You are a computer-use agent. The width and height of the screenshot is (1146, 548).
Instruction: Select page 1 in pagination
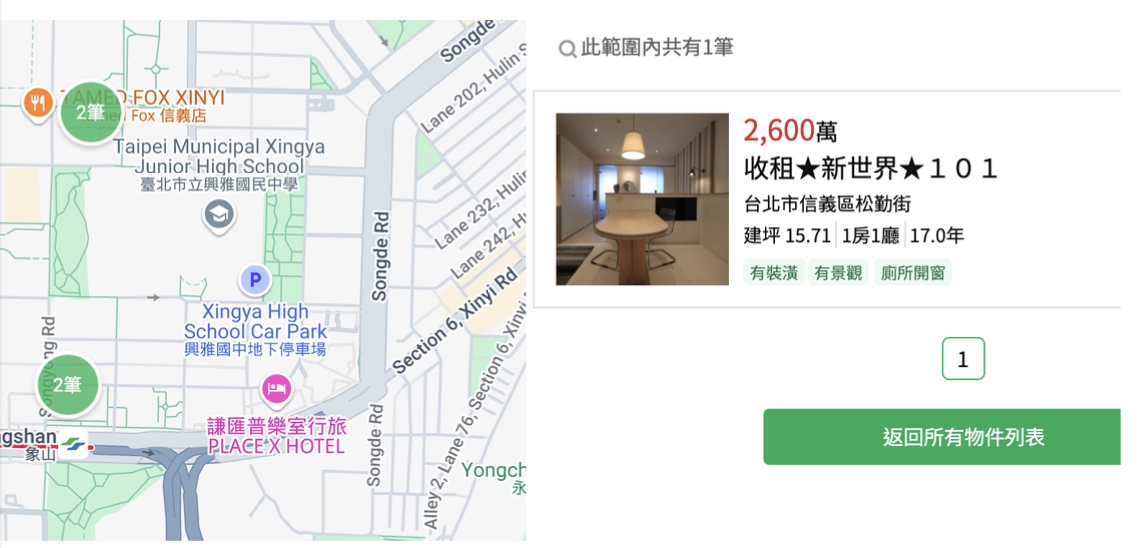[963, 360]
